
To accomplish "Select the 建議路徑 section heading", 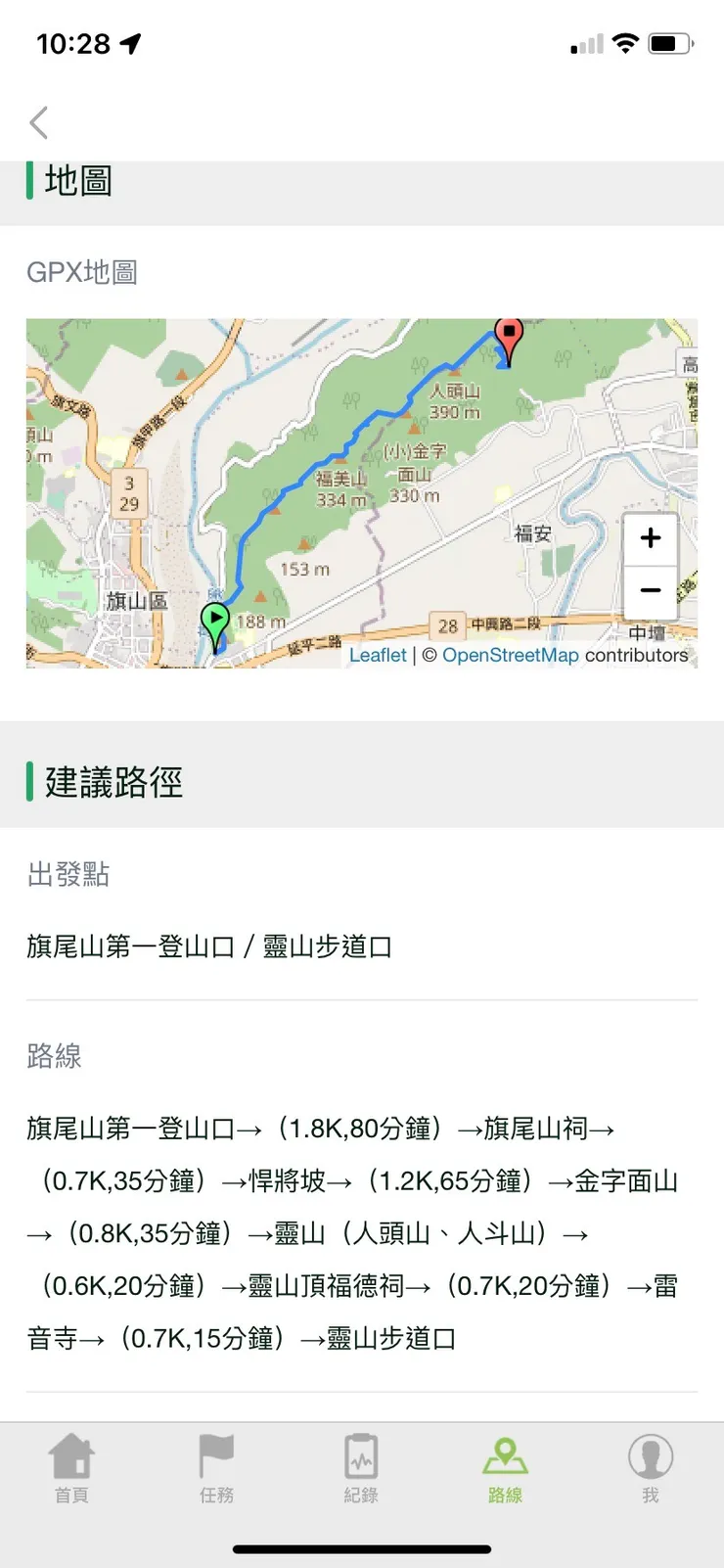I will tap(108, 783).
